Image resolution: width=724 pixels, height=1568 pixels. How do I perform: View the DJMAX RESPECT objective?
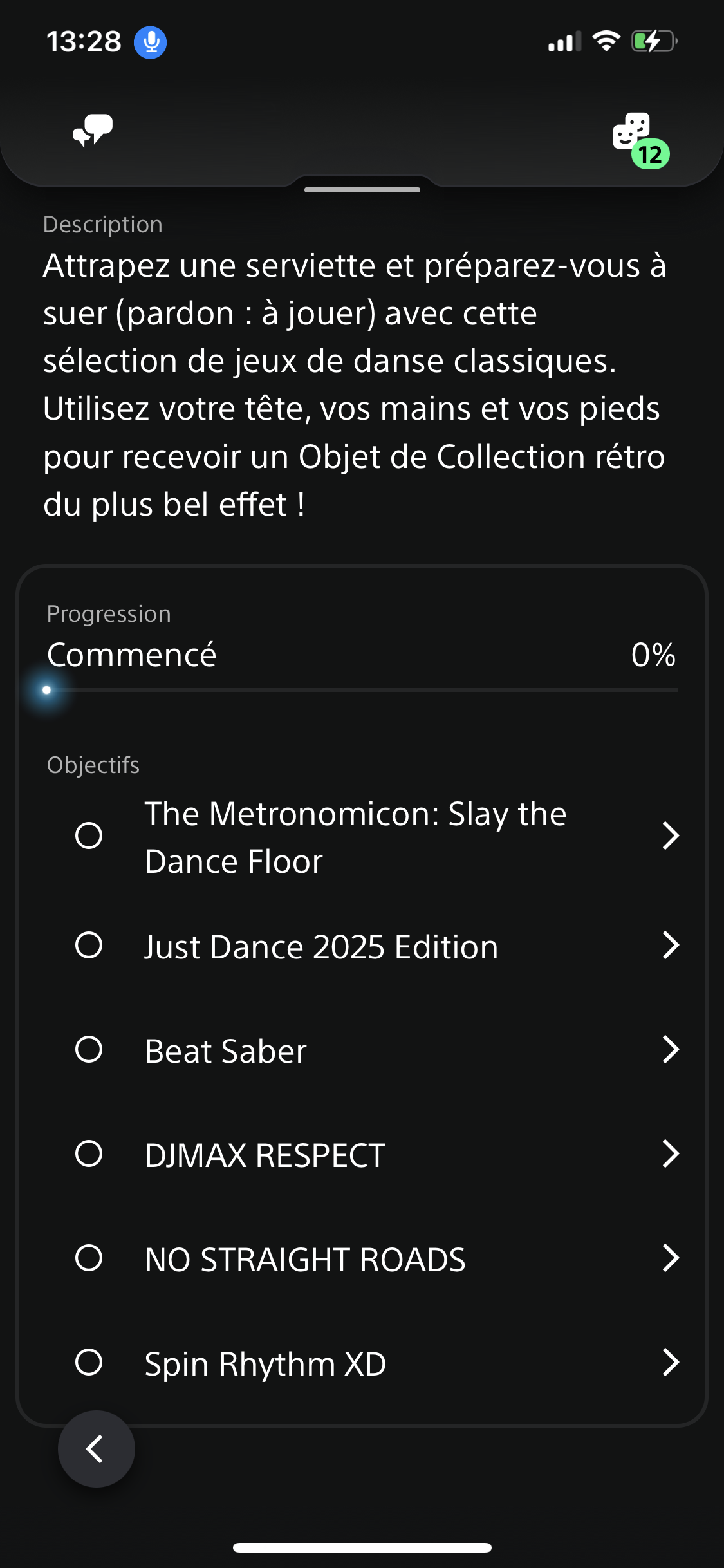(x=376, y=1155)
